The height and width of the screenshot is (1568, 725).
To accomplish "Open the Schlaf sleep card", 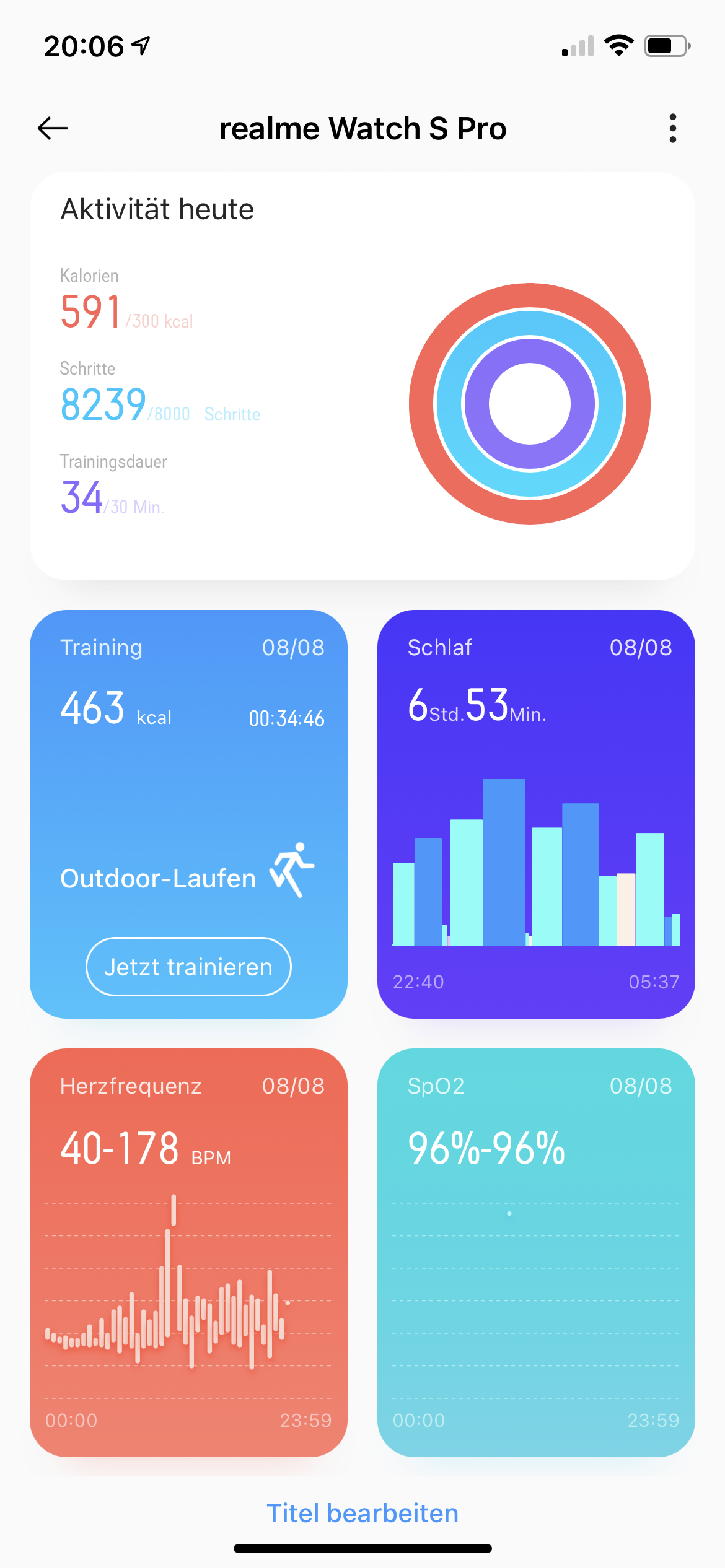I will click(536, 814).
